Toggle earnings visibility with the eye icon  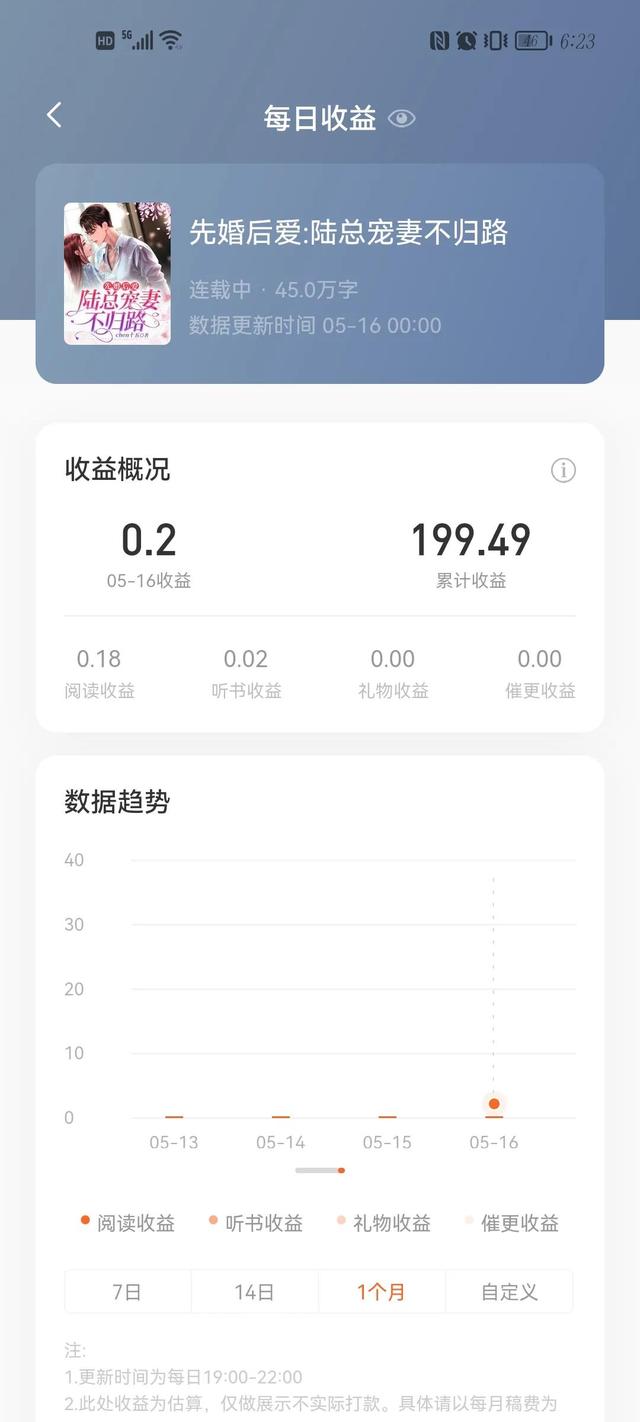coord(401,119)
